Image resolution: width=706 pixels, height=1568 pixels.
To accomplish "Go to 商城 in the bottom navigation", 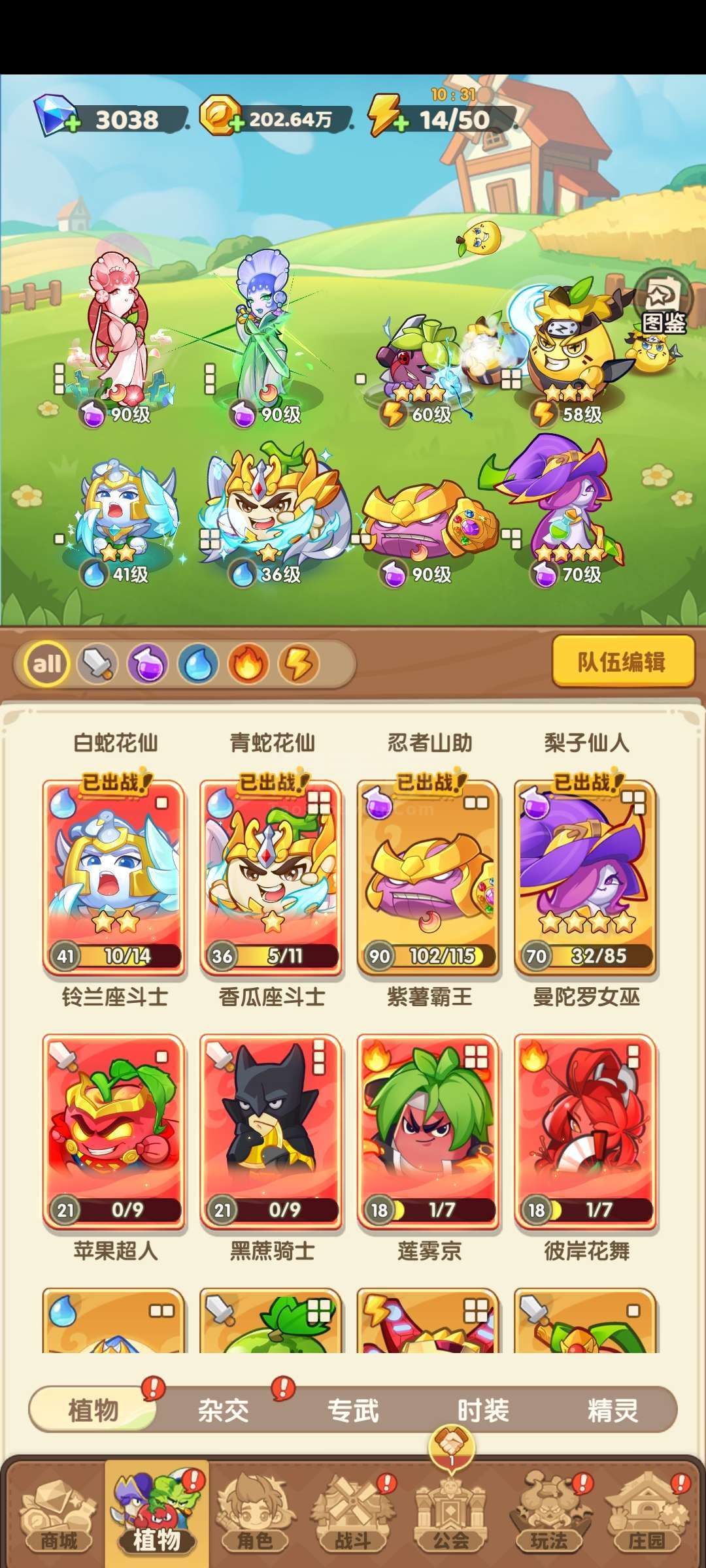I will pos(58,1516).
